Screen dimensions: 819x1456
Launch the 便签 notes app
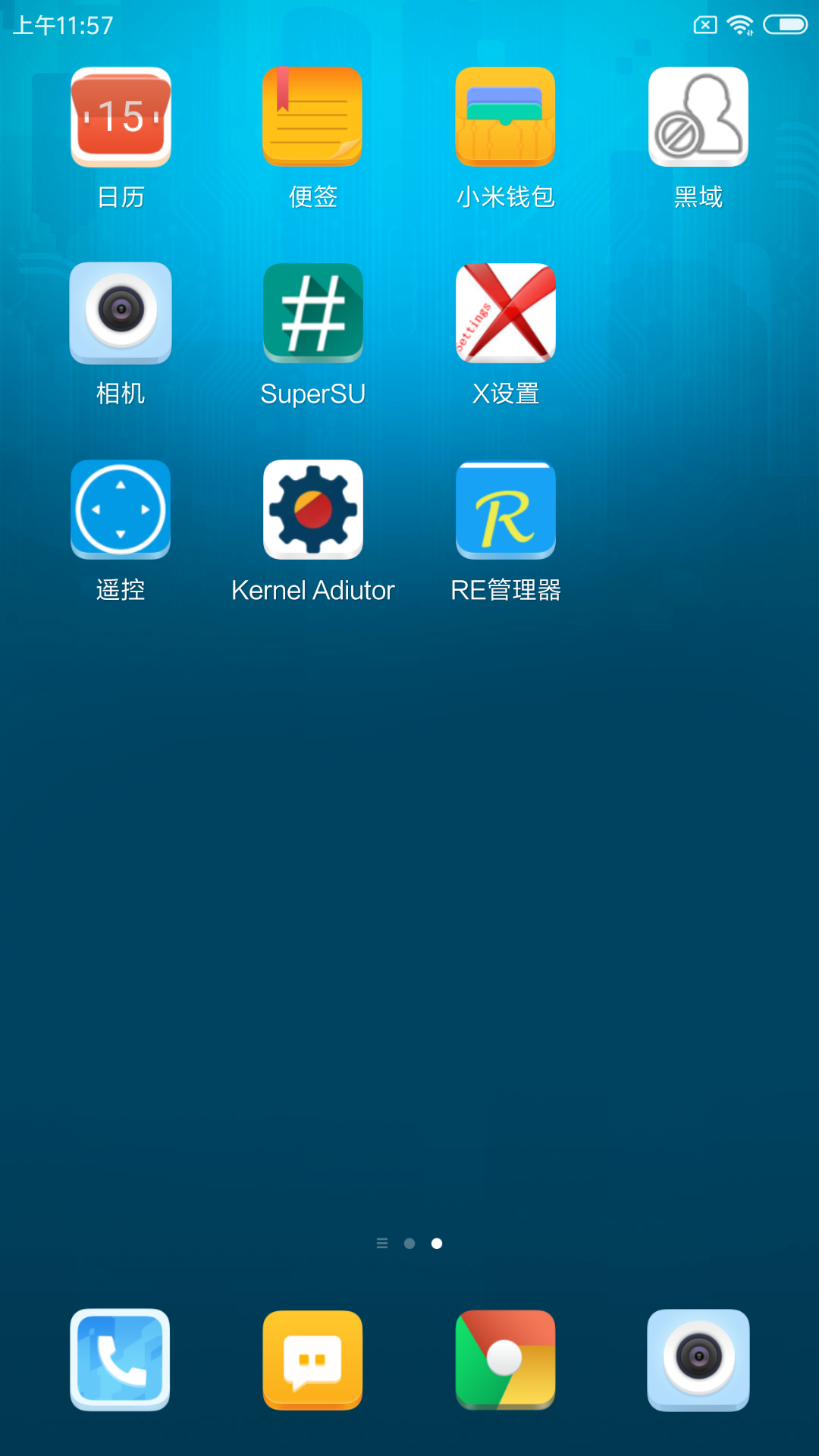pyautogui.click(x=312, y=117)
